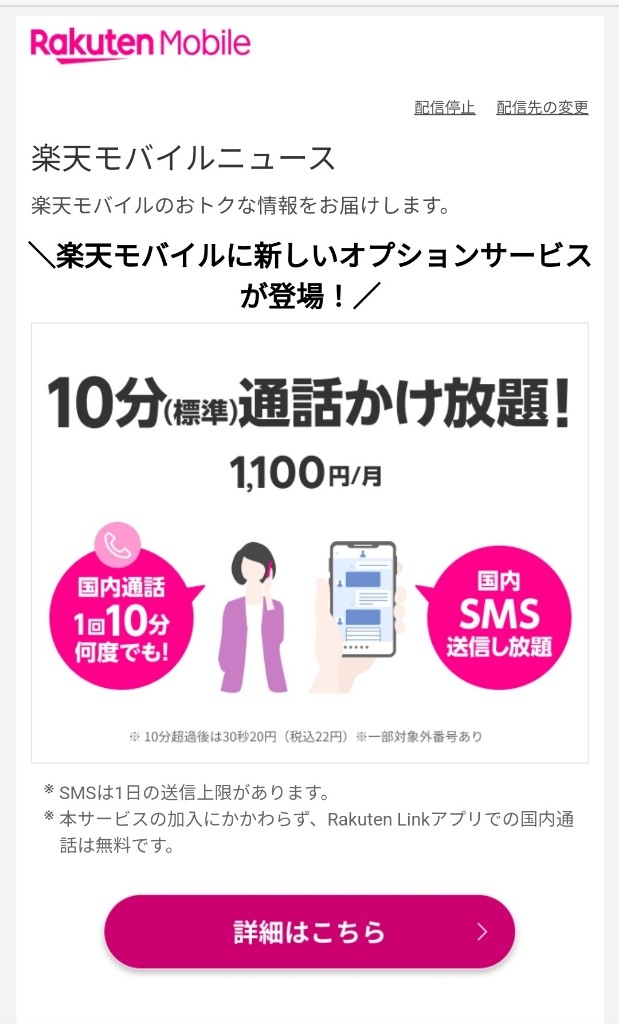Tap the 配信停止 unsubscribe link
This screenshot has width=619, height=1024.
pyautogui.click(x=444, y=107)
